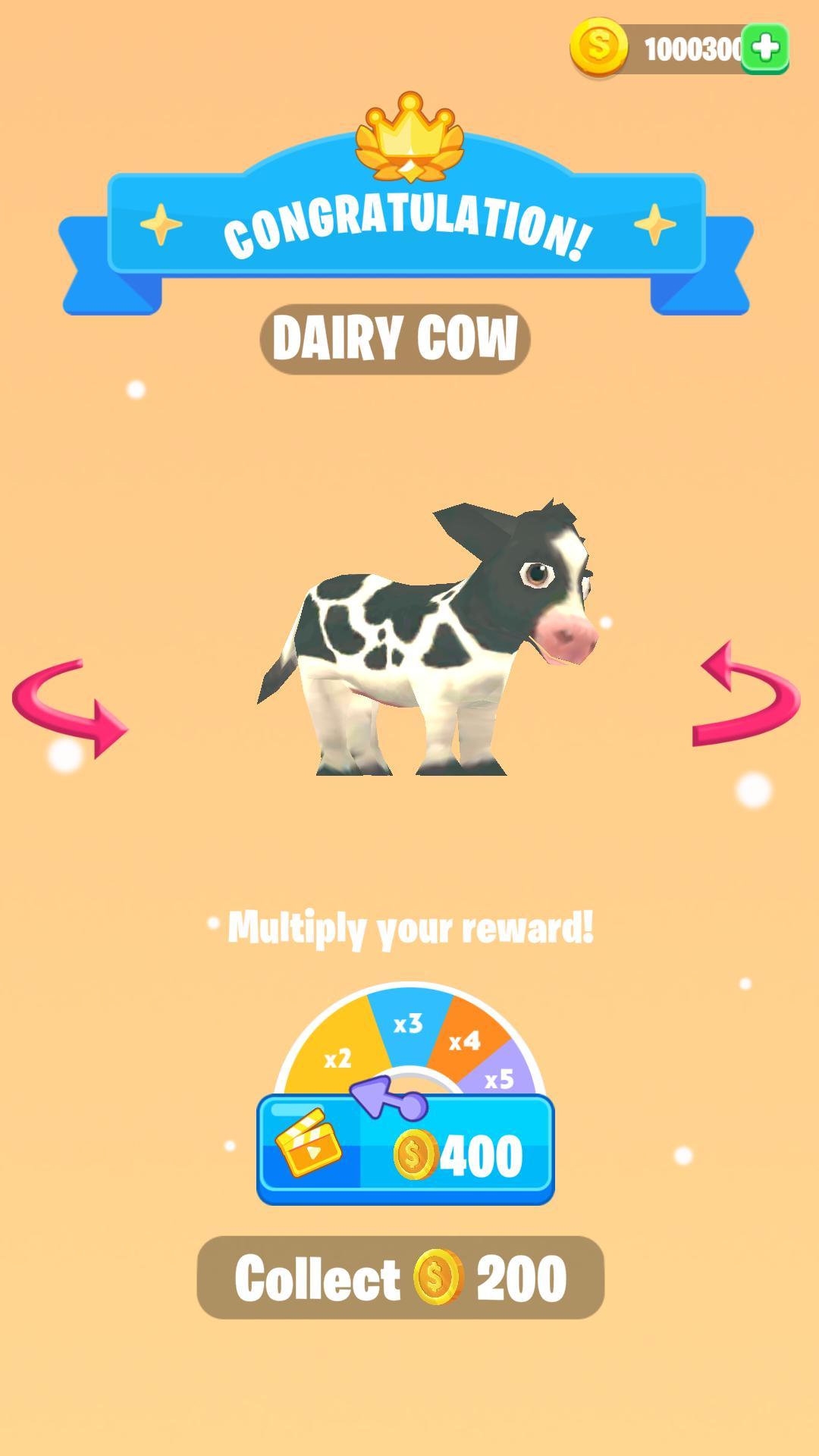Collect 200 coins

tap(400, 1278)
